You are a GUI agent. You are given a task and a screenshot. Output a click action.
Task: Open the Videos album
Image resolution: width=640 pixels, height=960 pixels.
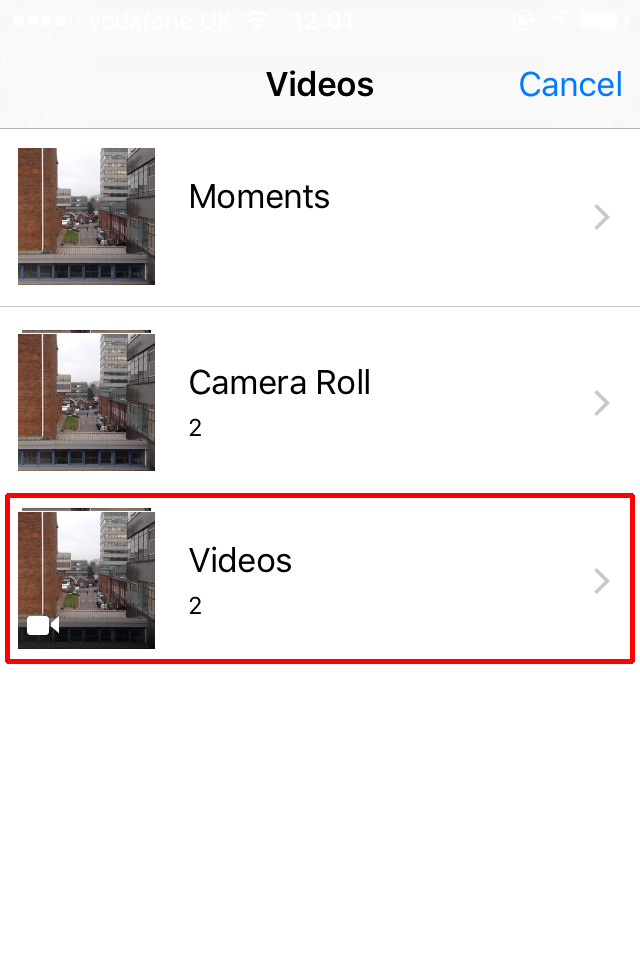point(320,579)
